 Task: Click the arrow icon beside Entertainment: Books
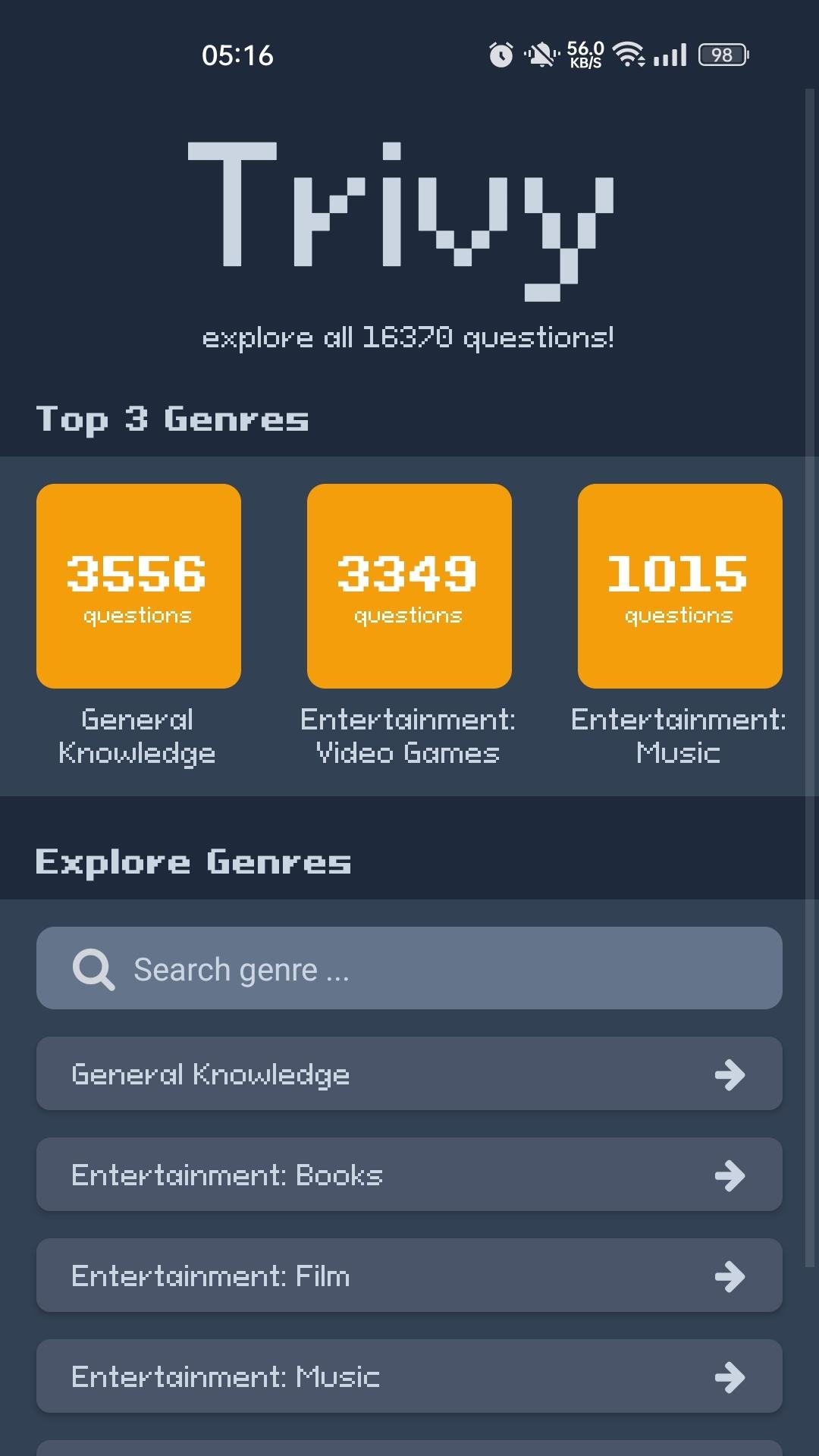tap(730, 1174)
